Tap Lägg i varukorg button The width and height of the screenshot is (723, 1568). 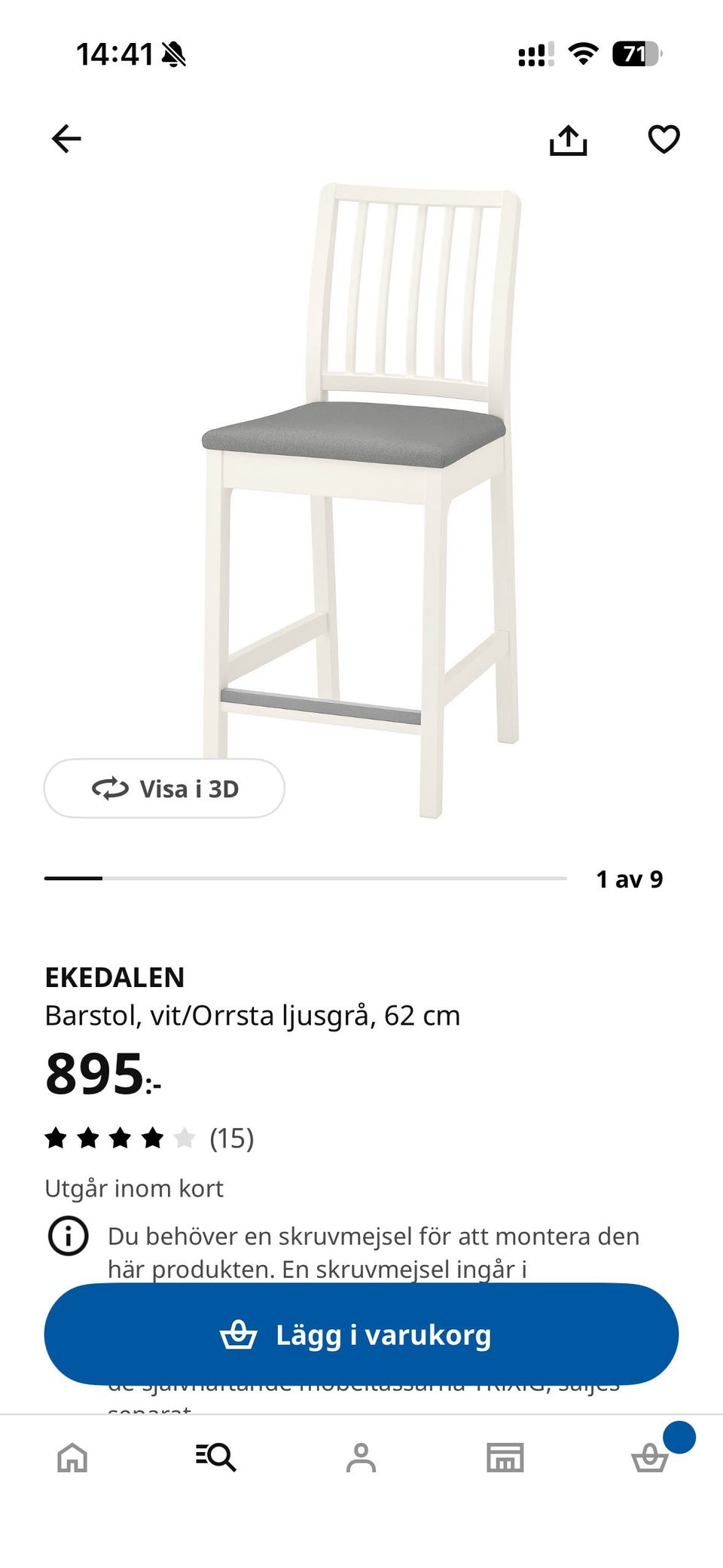click(x=361, y=1334)
